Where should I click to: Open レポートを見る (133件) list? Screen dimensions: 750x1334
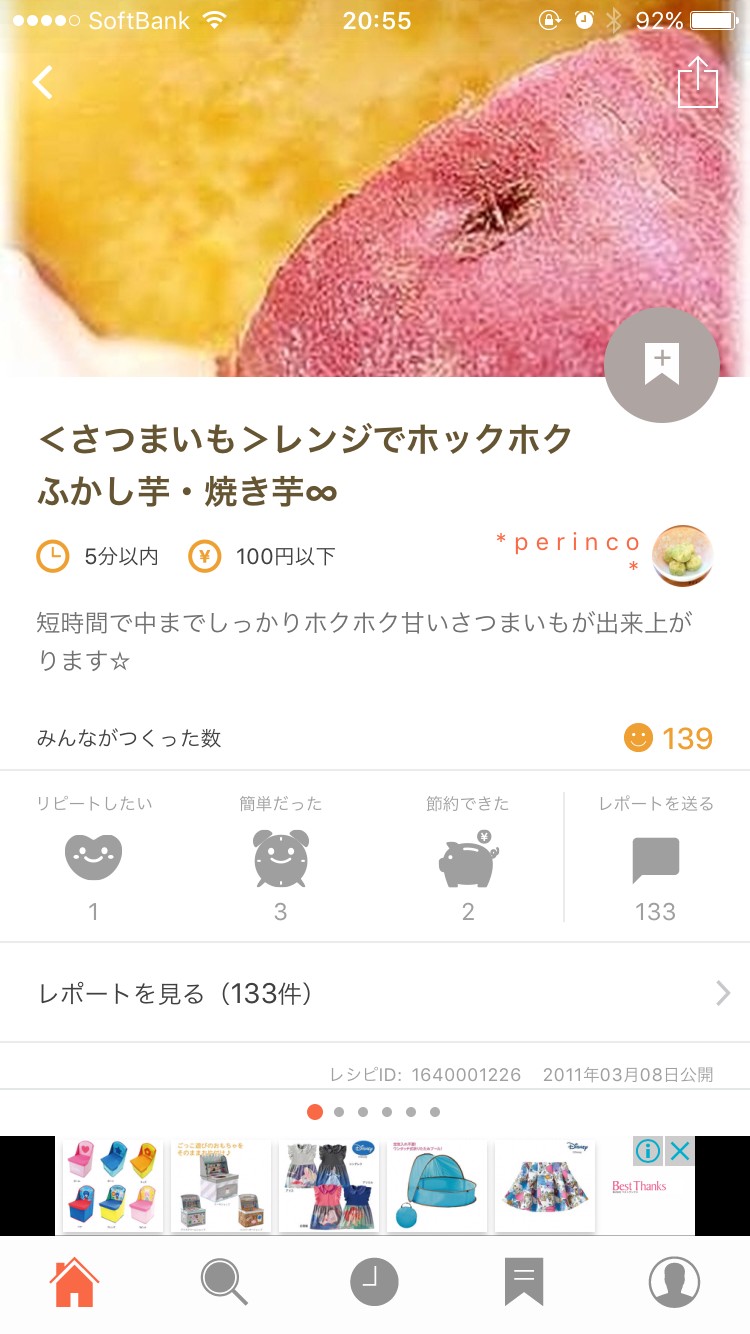(375, 993)
